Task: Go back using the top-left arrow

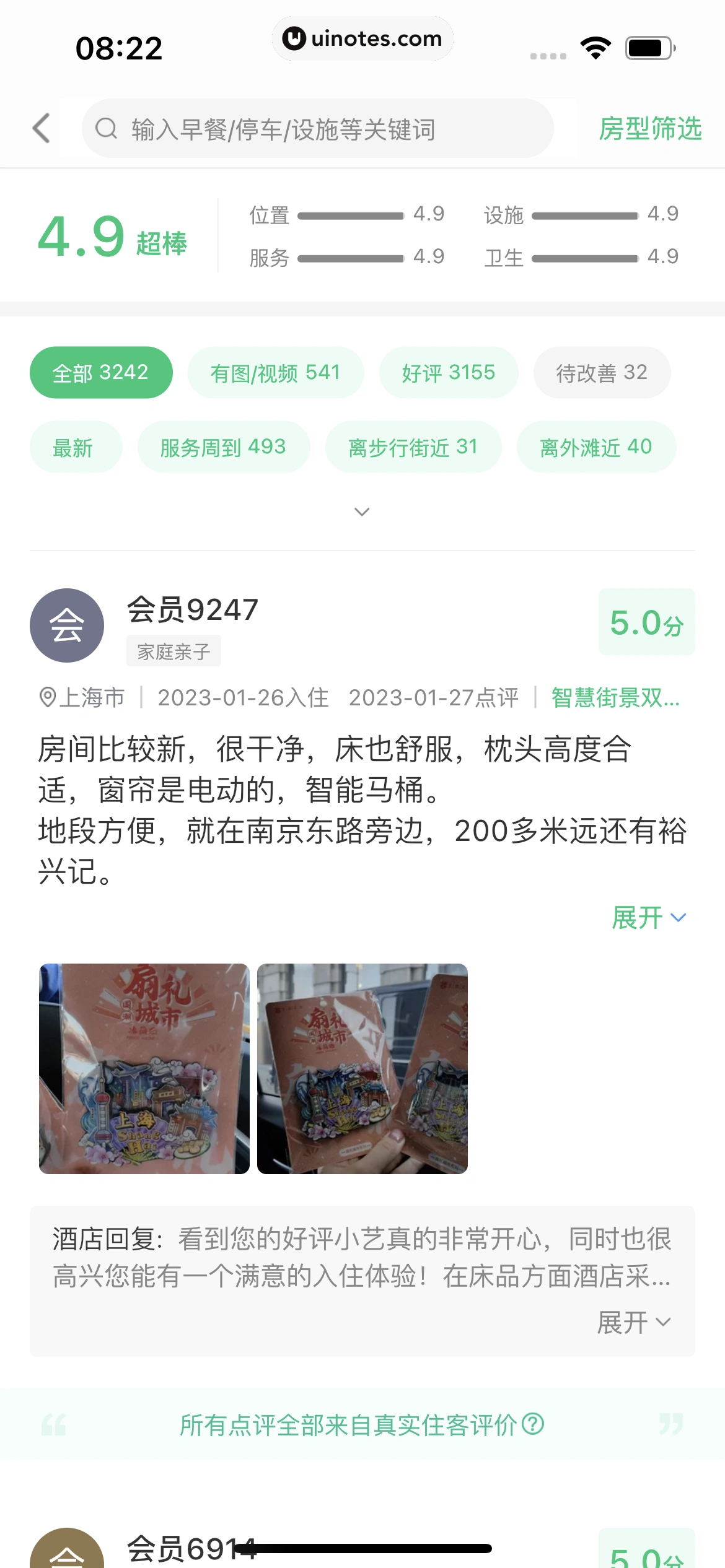Action: tap(41, 128)
